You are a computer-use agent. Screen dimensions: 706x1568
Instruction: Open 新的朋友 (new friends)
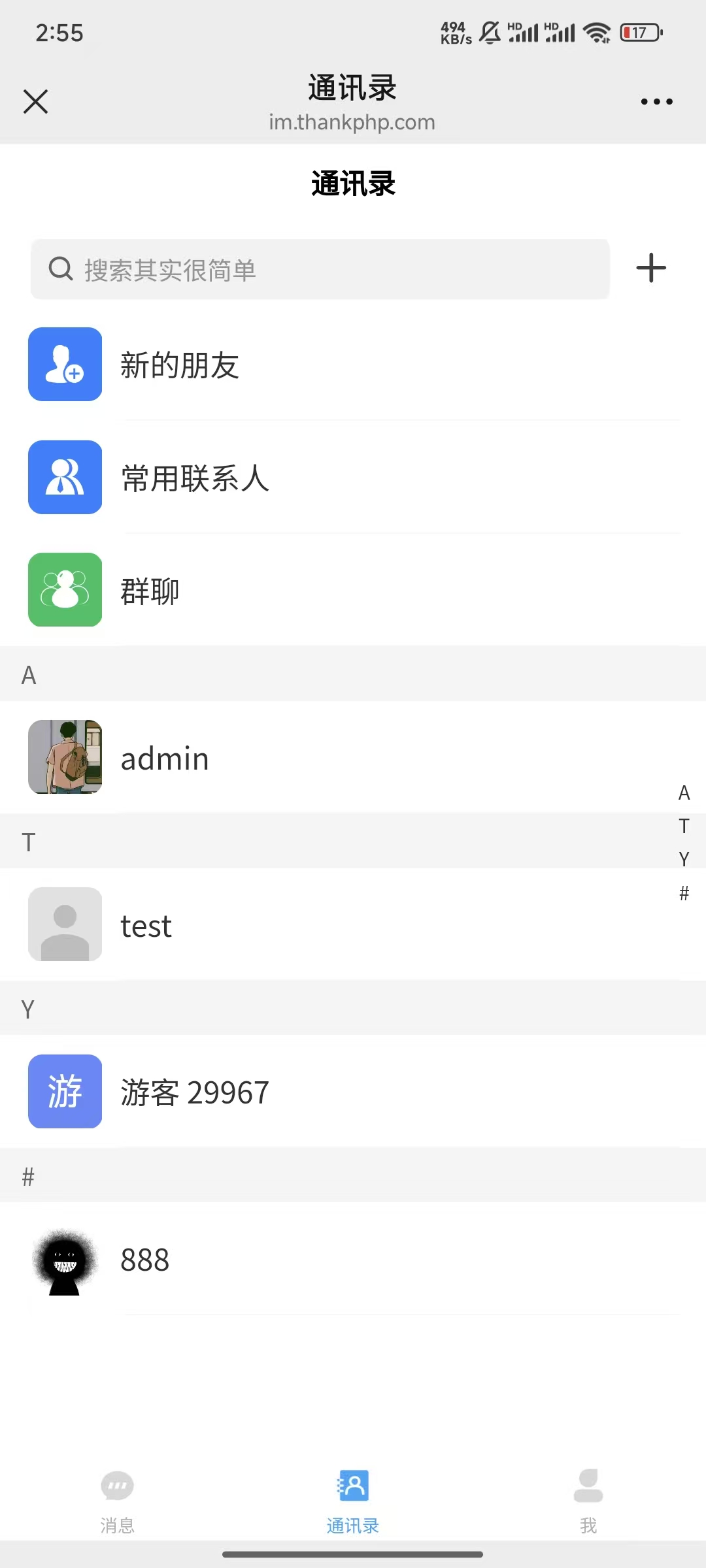click(353, 365)
